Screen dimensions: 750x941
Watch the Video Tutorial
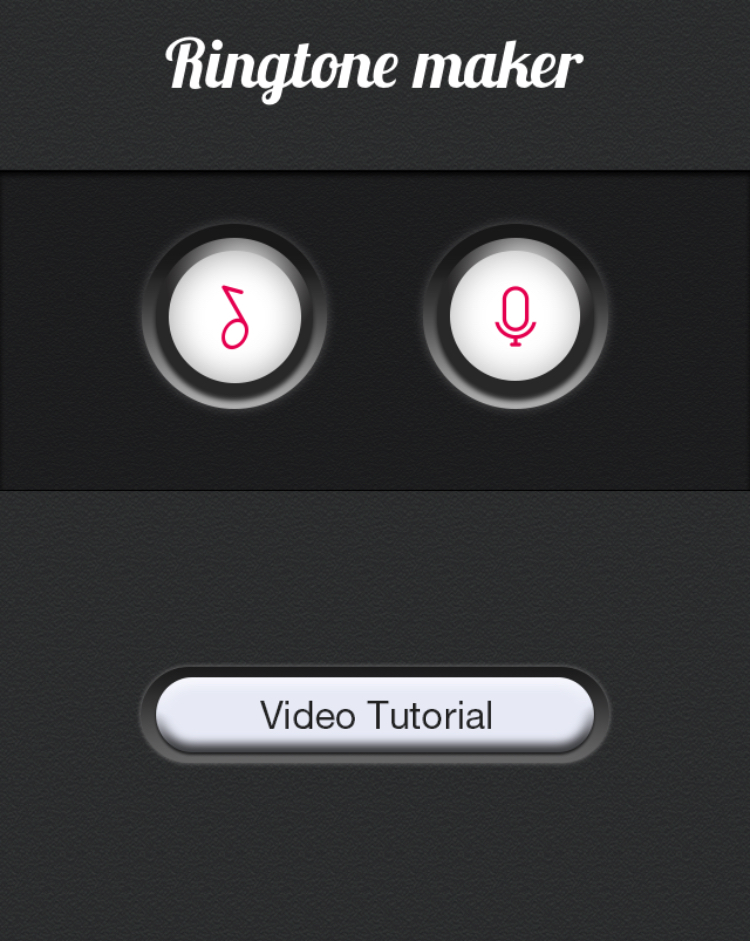[375, 715]
